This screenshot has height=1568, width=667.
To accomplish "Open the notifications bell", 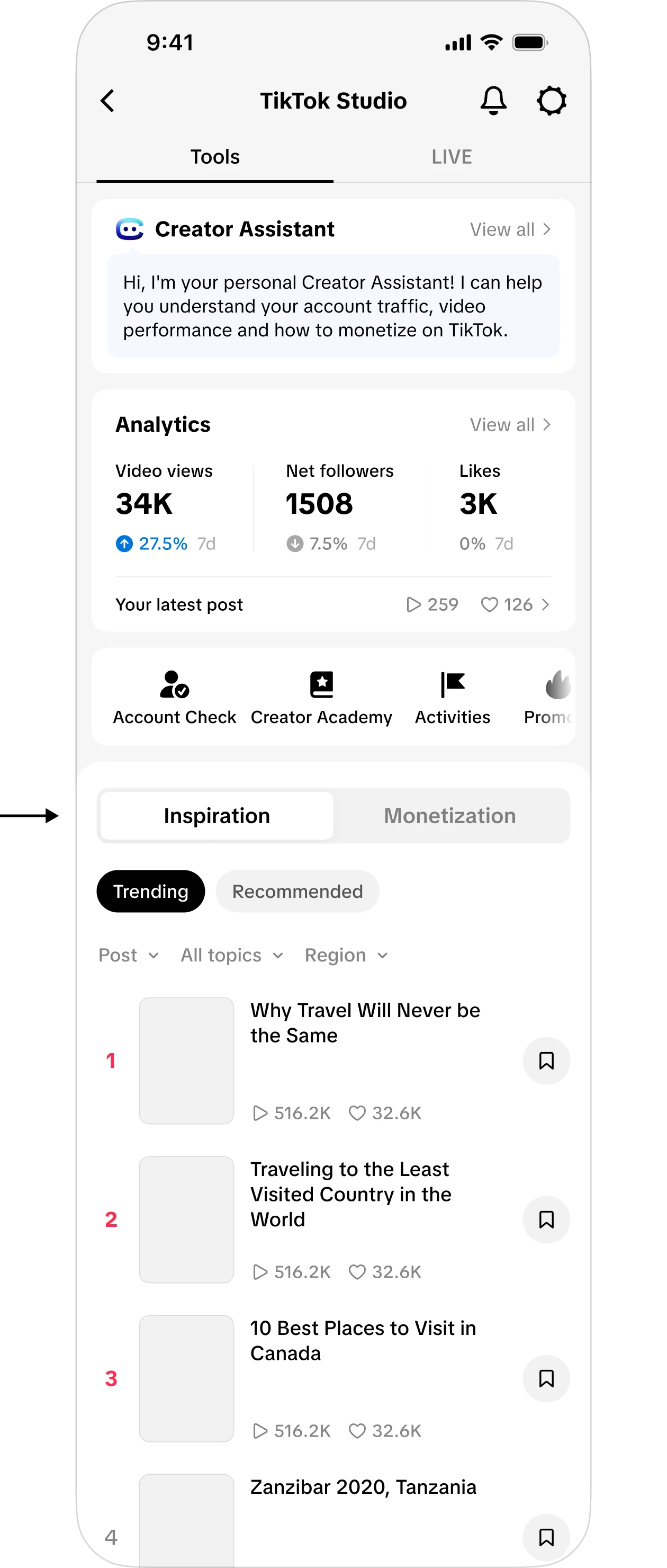I will pos(493,101).
